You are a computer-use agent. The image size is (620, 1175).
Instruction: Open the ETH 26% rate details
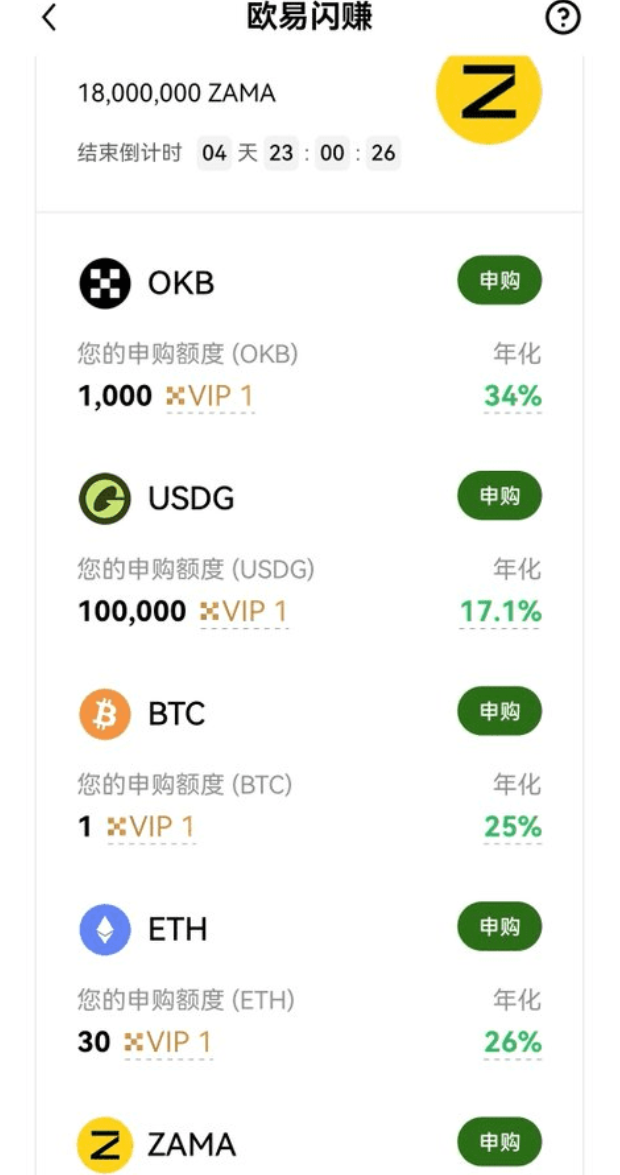click(513, 1042)
